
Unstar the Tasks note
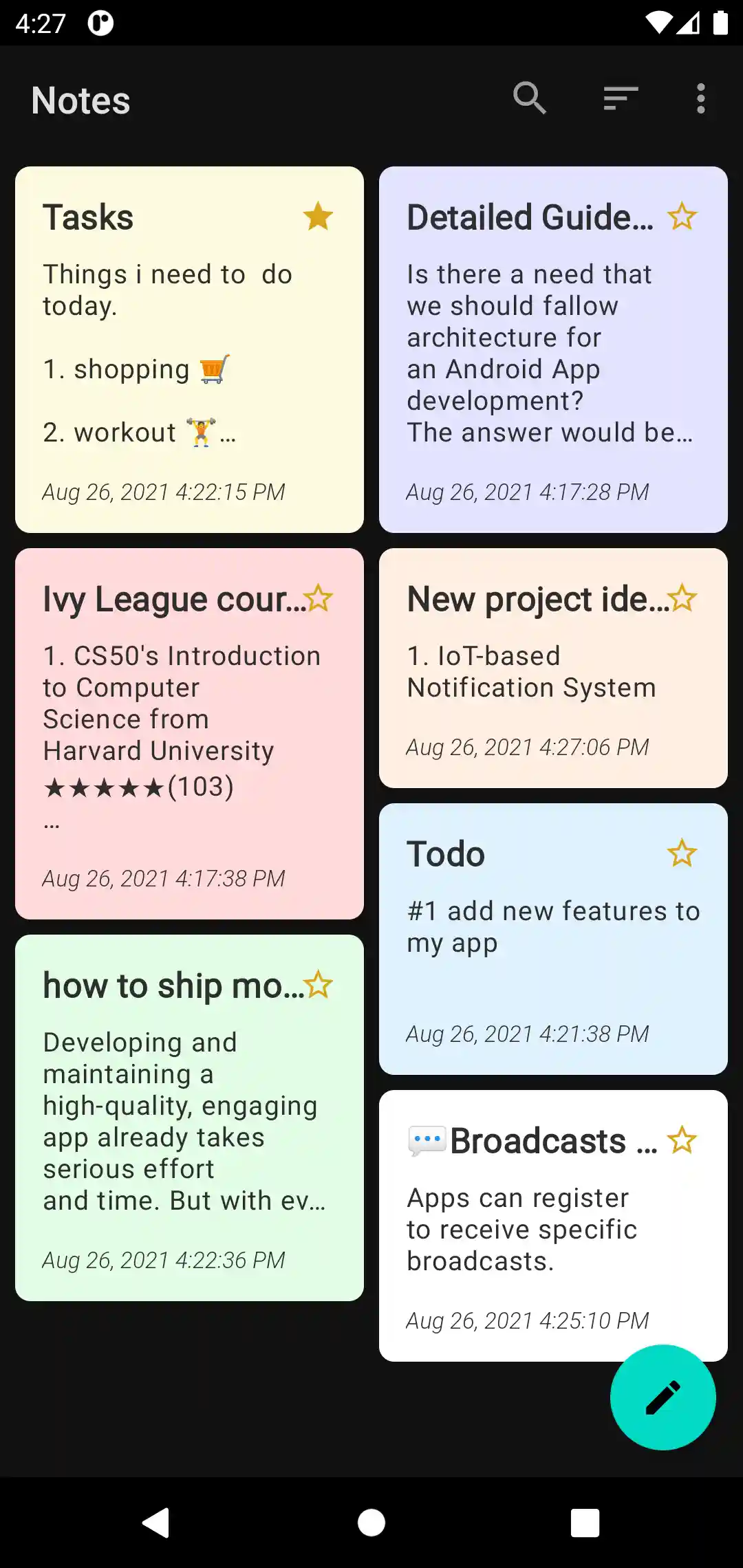tap(318, 217)
